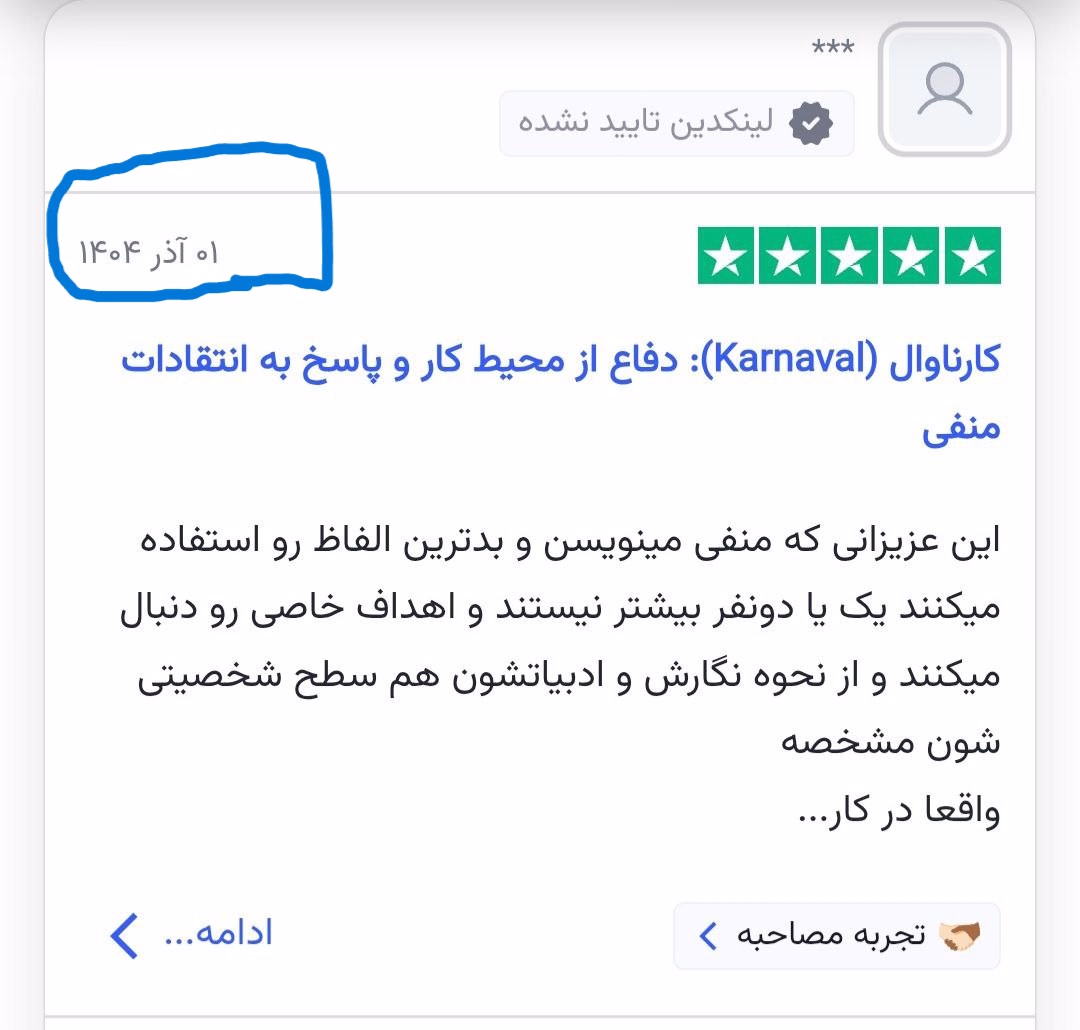
Task: Open the Karnaval review title link
Action: coord(560,362)
